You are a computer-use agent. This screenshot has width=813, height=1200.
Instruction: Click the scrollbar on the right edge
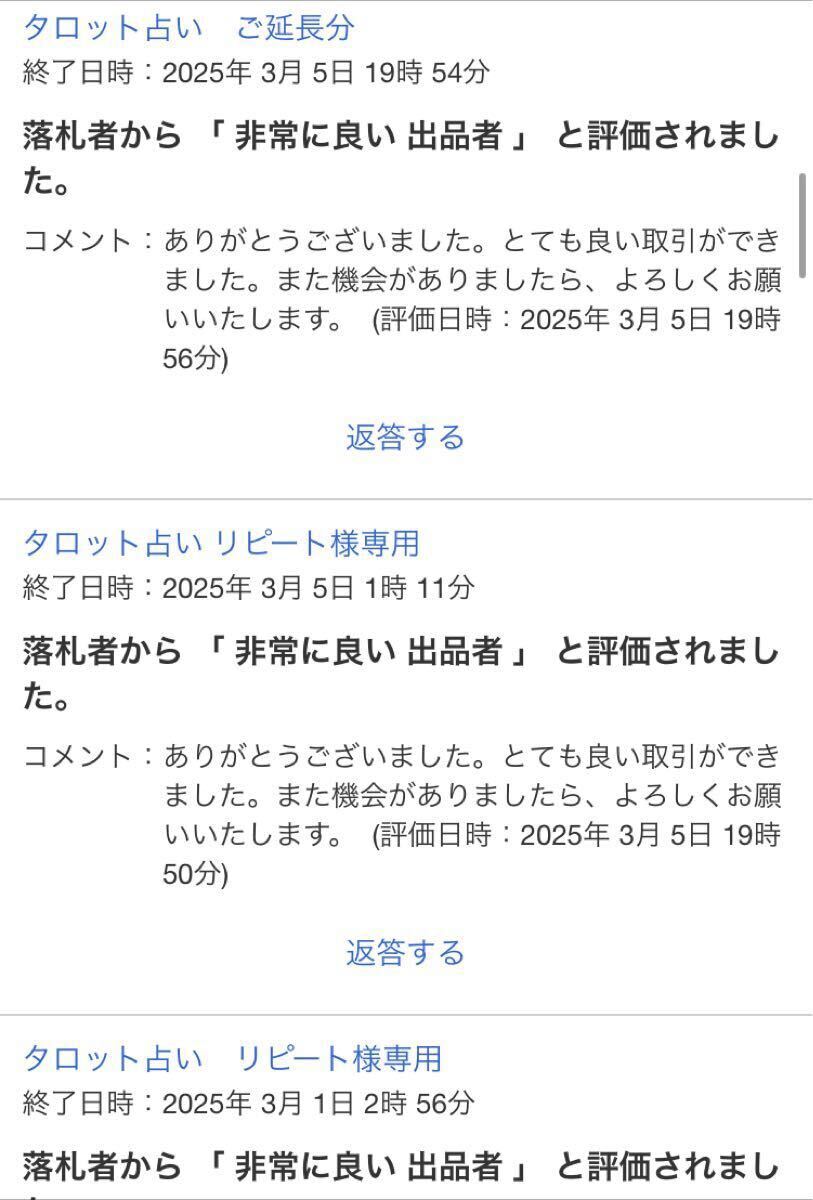804,220
